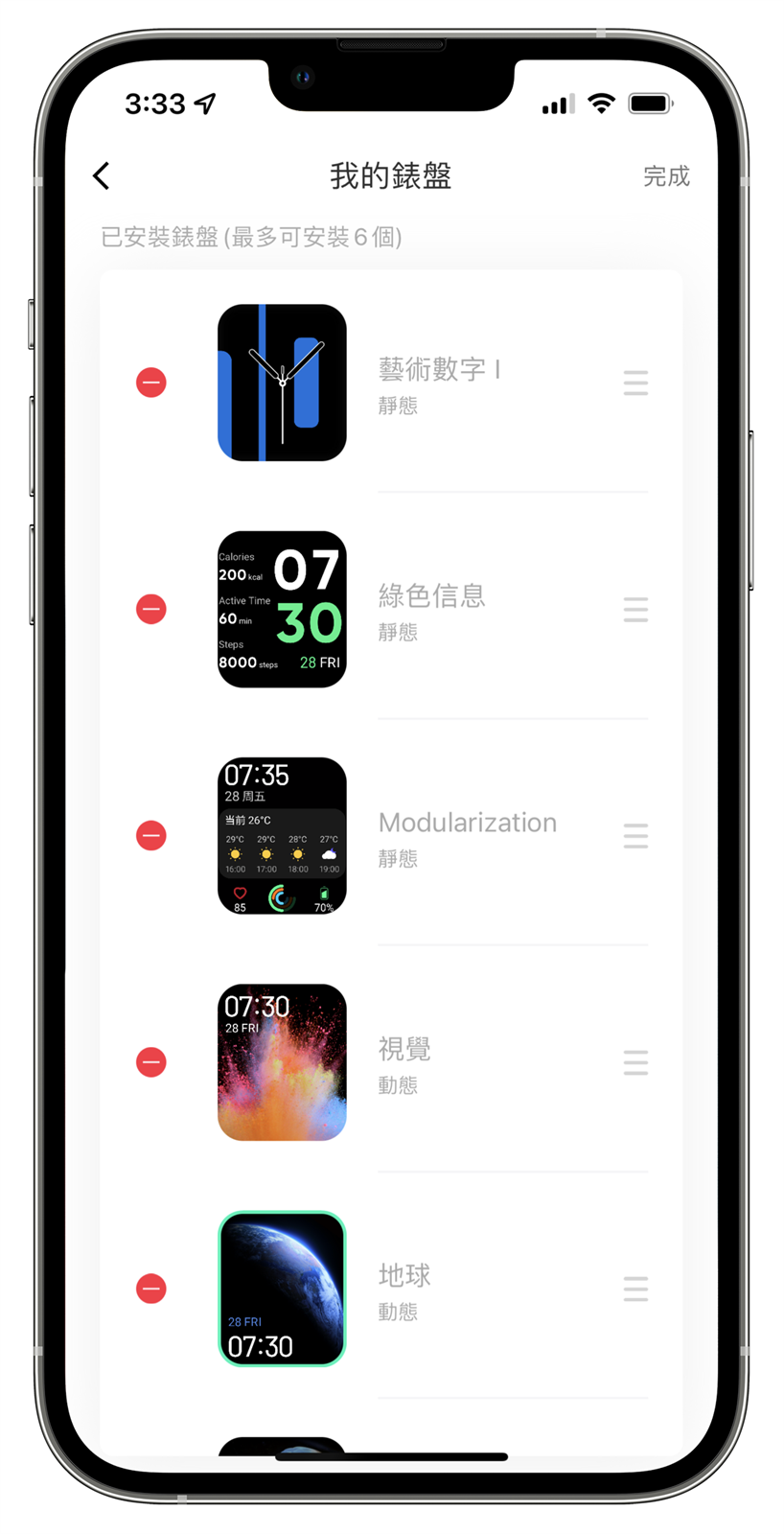Tap reorder handle for 地球
Image resolution: width=784 pixels, height=1534 pixels.
coord(635,1289)
